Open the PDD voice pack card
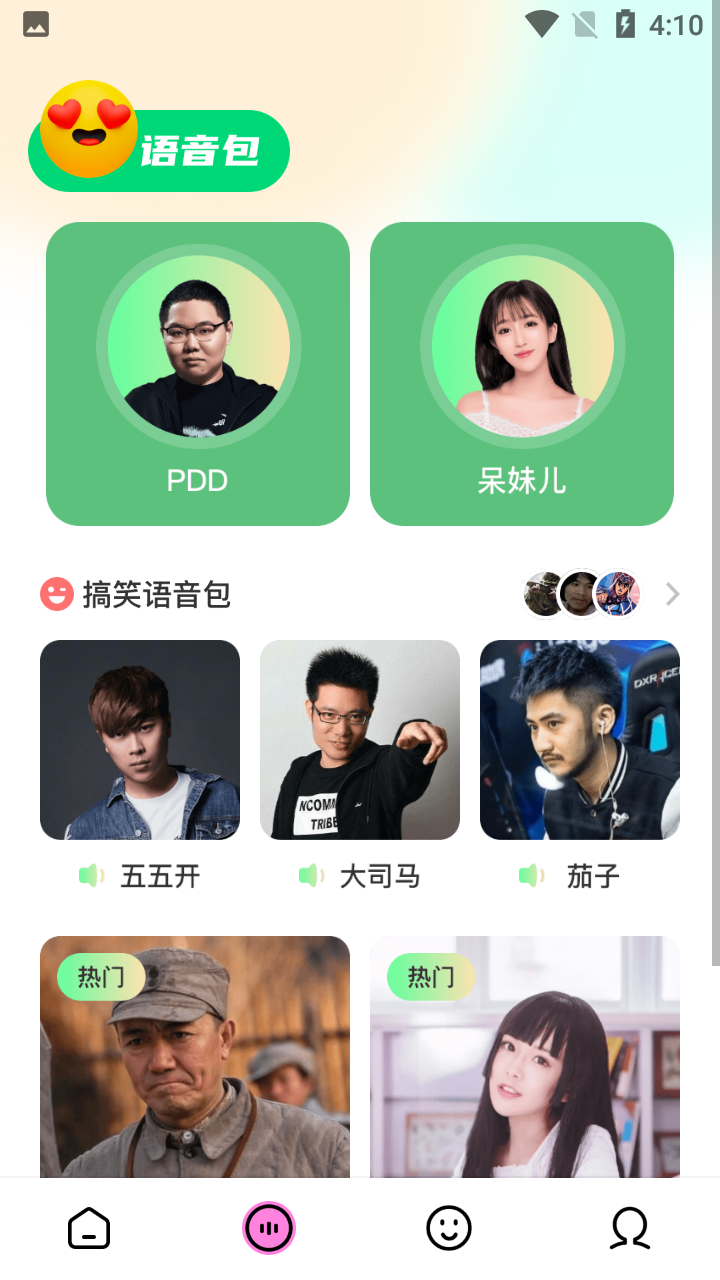 coord(198,374)
